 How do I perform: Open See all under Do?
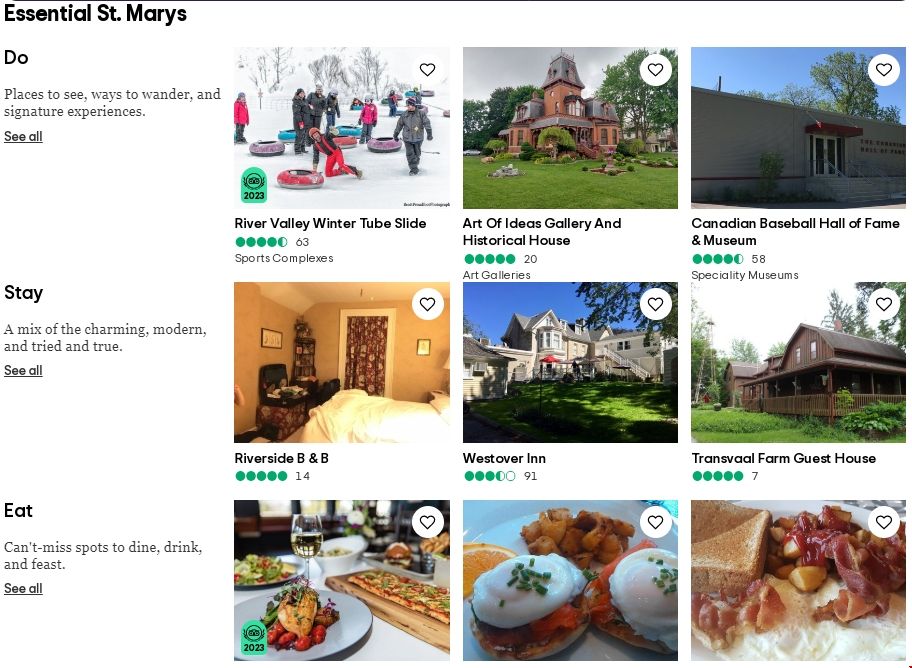tap(23, 136)
